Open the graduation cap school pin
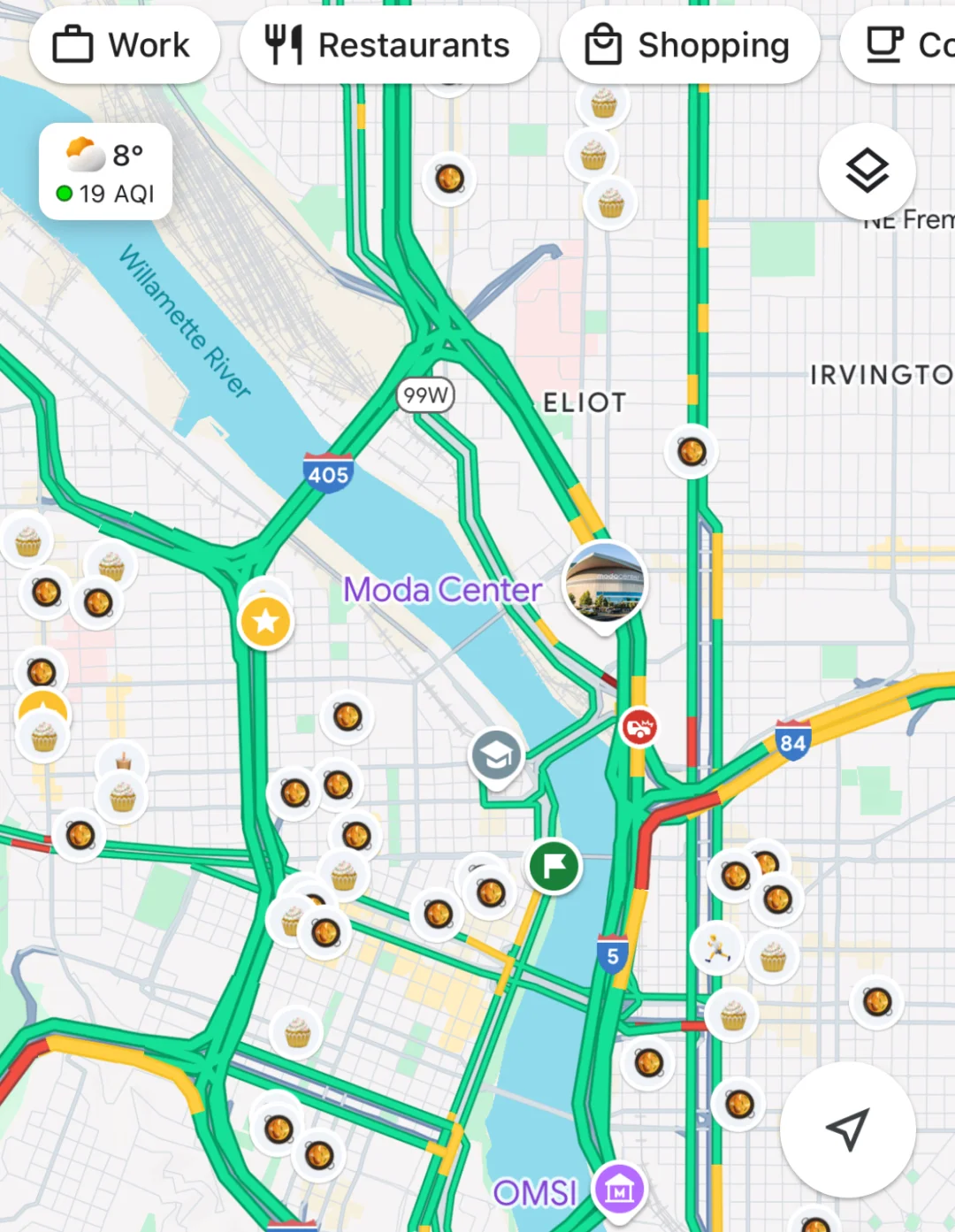 (498, 755)
